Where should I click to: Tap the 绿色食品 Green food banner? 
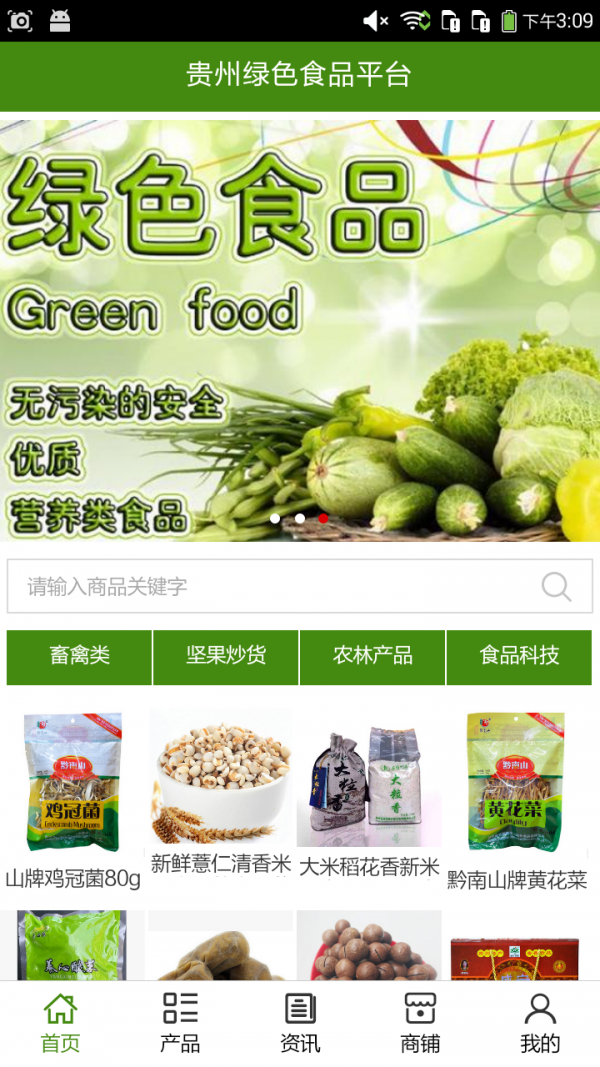click(x=300, y=330)
